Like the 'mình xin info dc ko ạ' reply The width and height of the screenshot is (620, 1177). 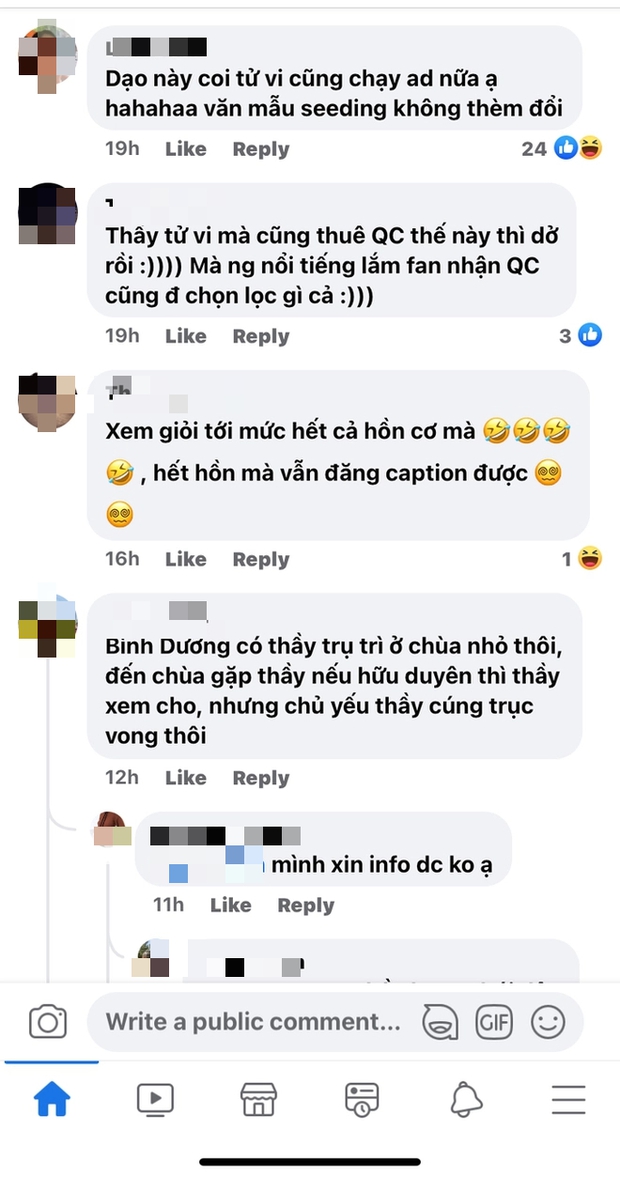pos(230,905)
